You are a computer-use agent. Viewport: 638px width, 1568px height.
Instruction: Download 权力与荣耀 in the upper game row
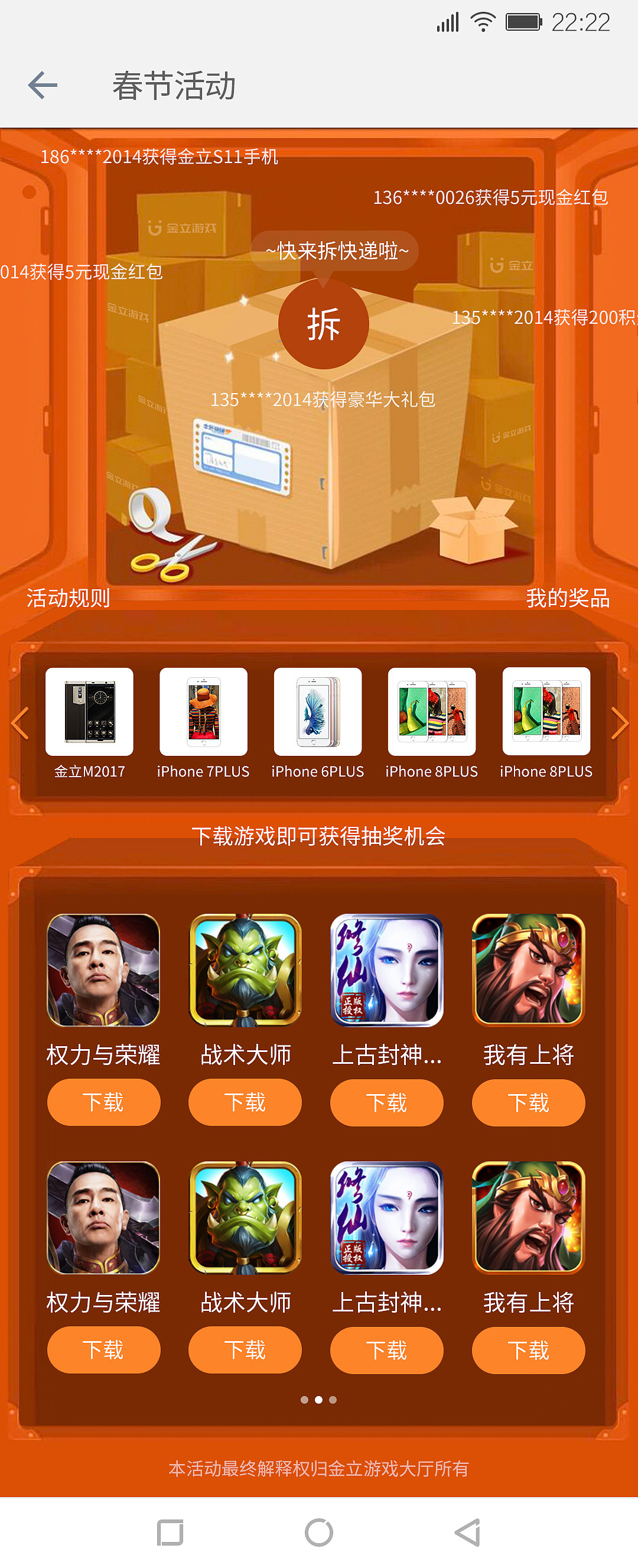(103, 1102)
